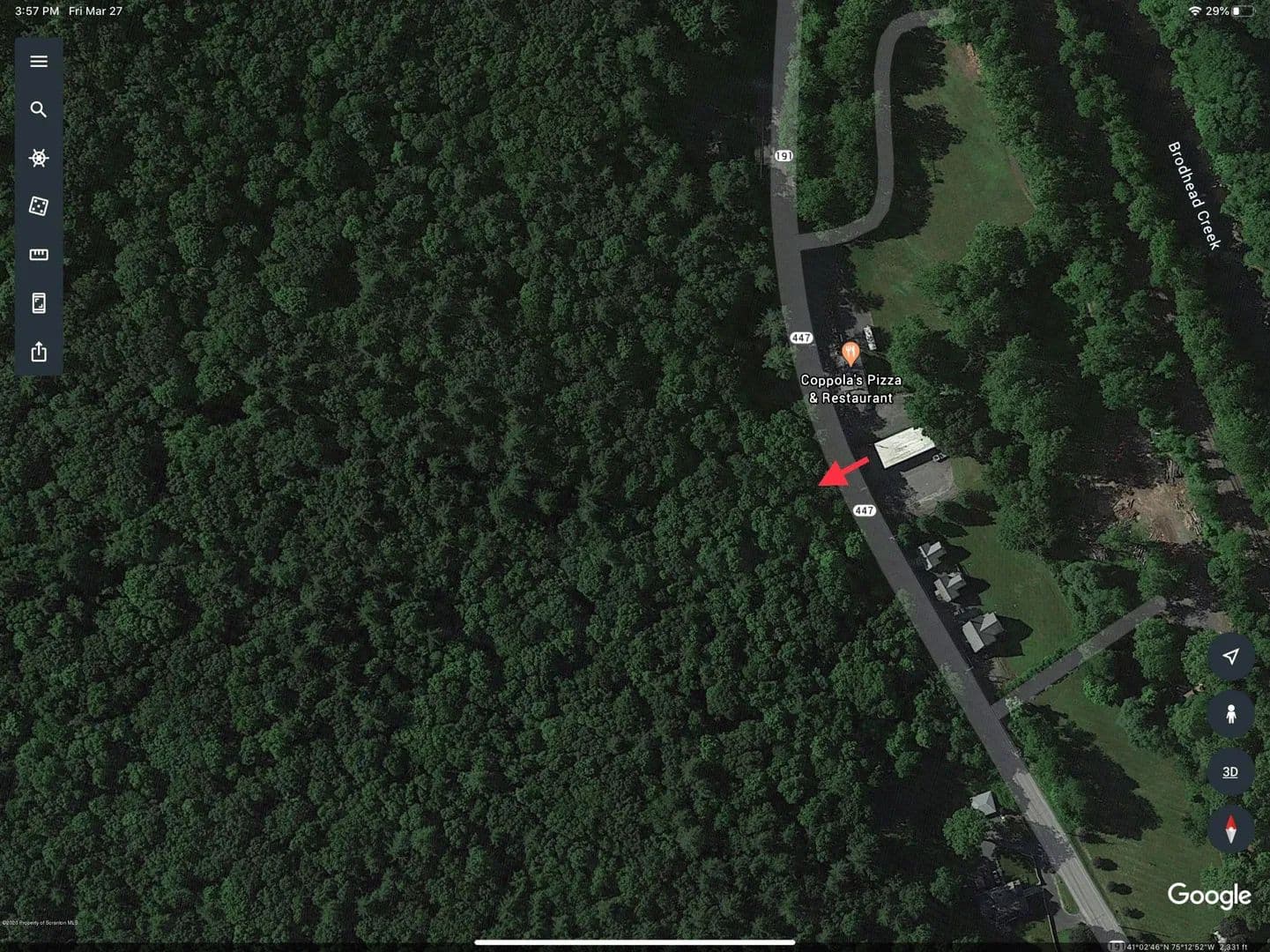Enable Street View pegman
This screenshot has height=952, width=1270.
tap(1230, 713)
